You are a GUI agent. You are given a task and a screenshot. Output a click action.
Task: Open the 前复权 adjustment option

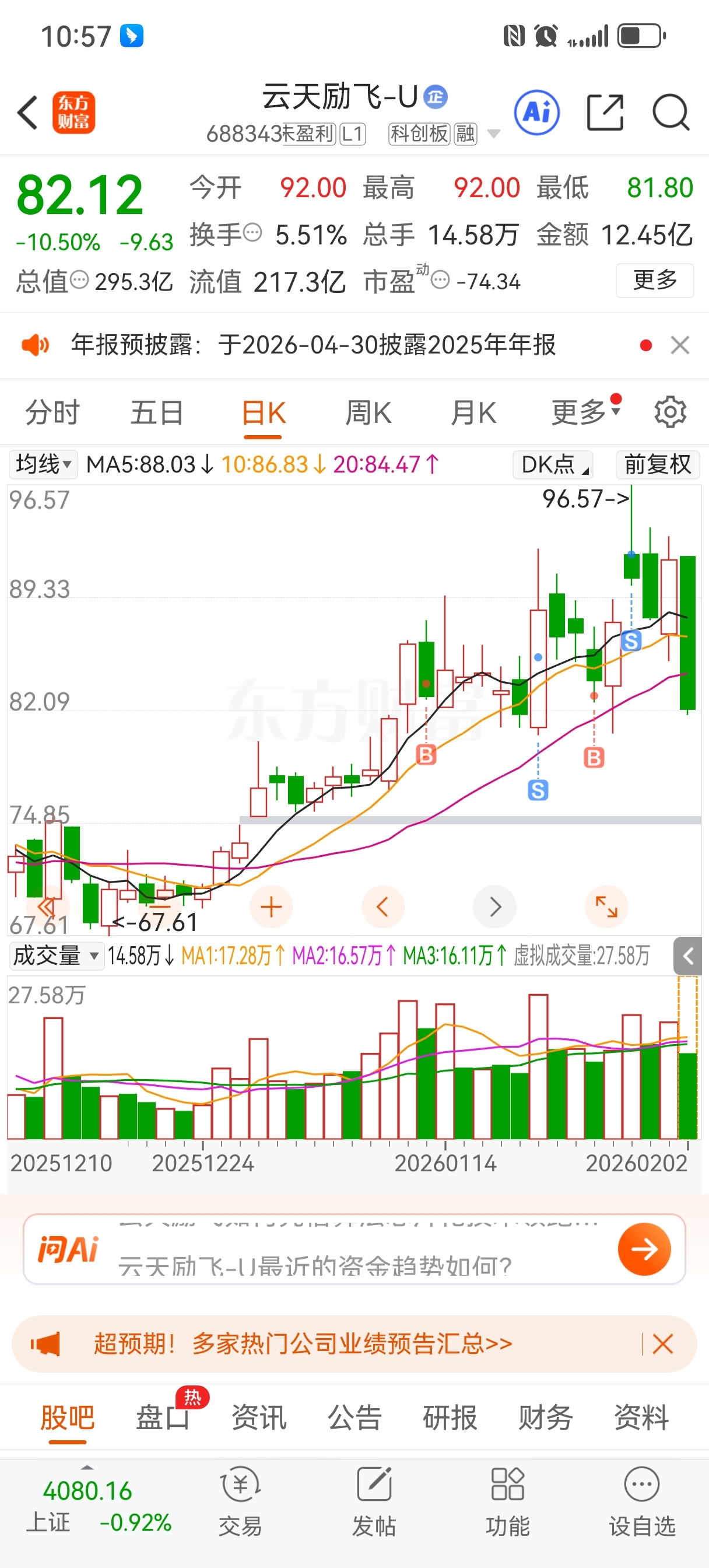click(x=657, y=464)
